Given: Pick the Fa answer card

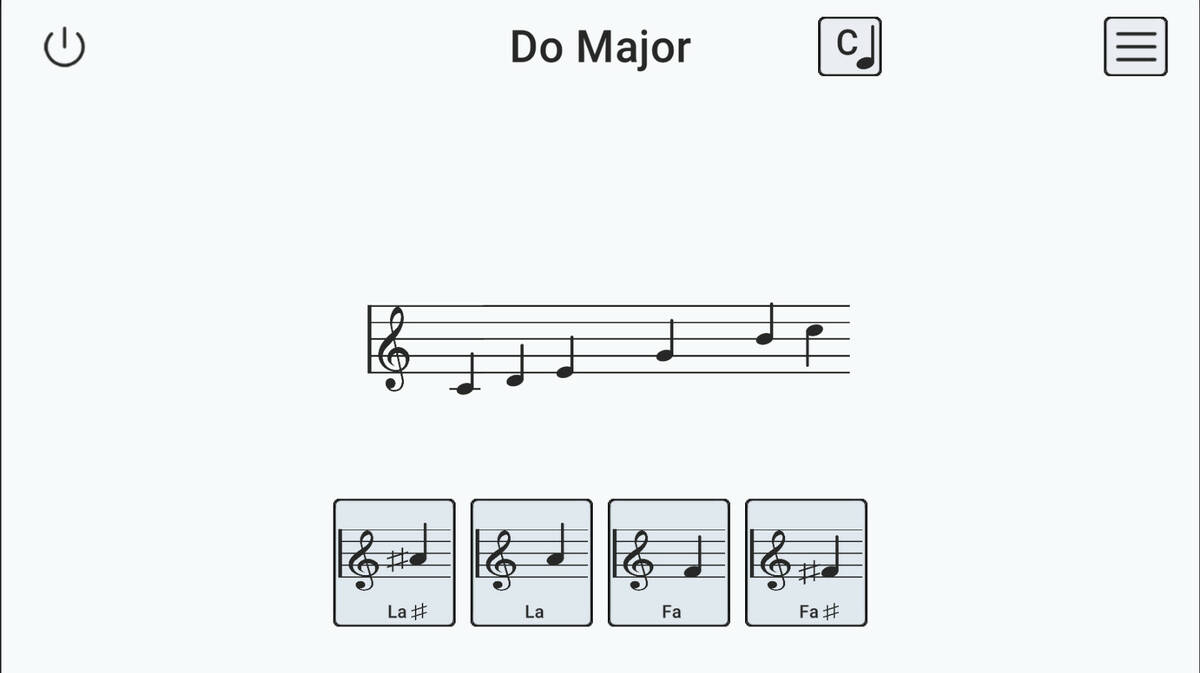Looking at the screenshot, I should tap(669, 562).
